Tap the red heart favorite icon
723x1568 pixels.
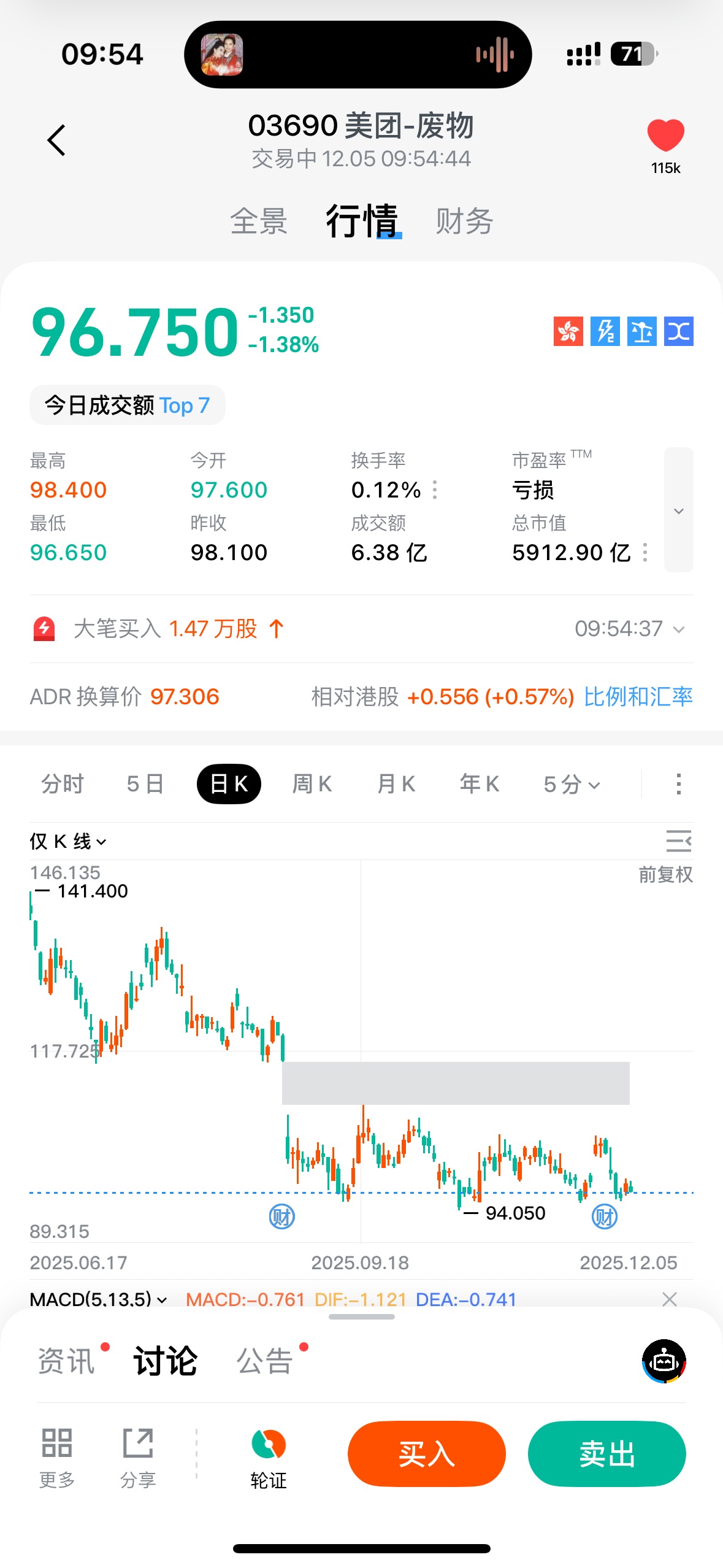click(665, 136)
